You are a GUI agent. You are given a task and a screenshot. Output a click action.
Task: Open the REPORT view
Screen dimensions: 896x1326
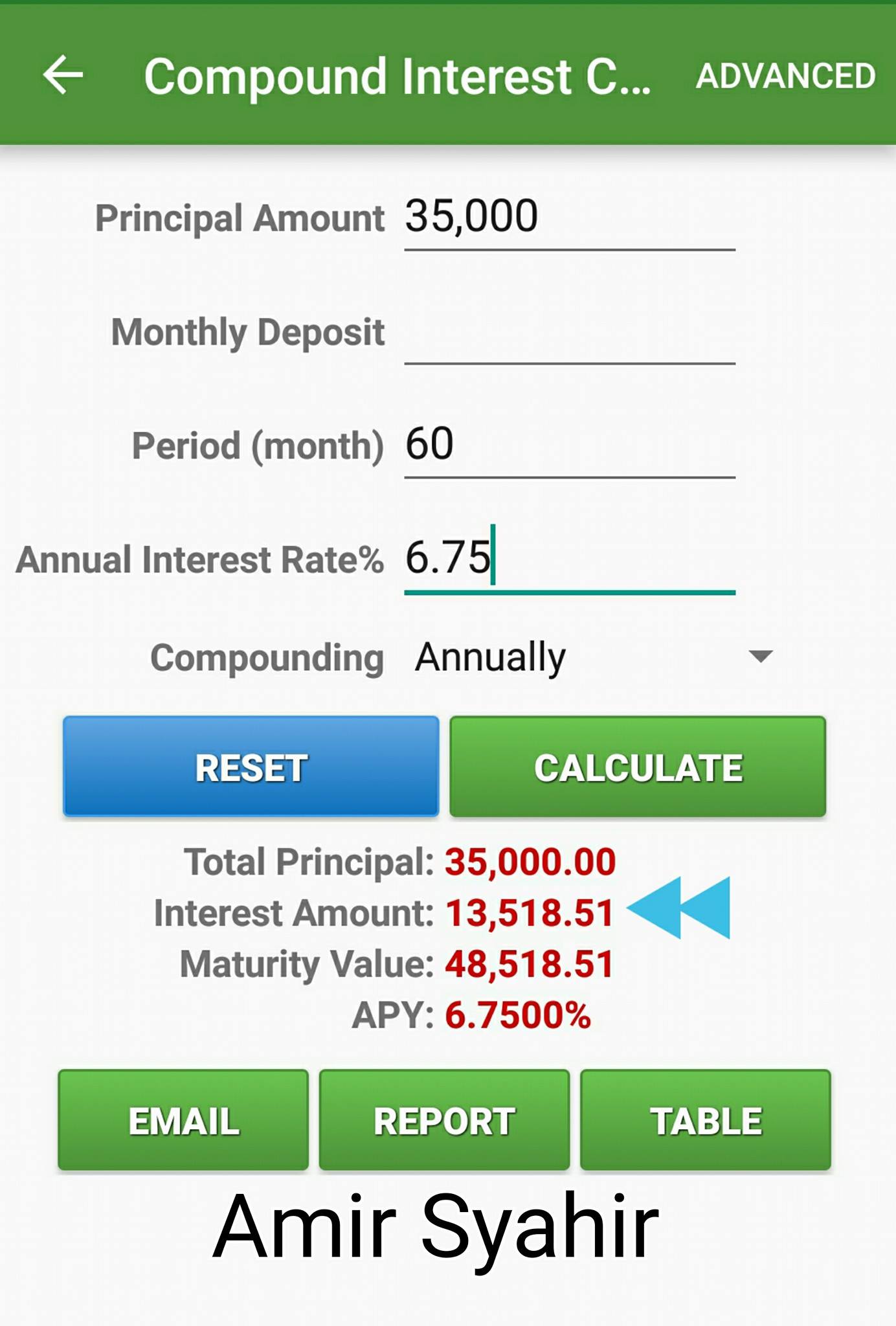click(444, 1120)
